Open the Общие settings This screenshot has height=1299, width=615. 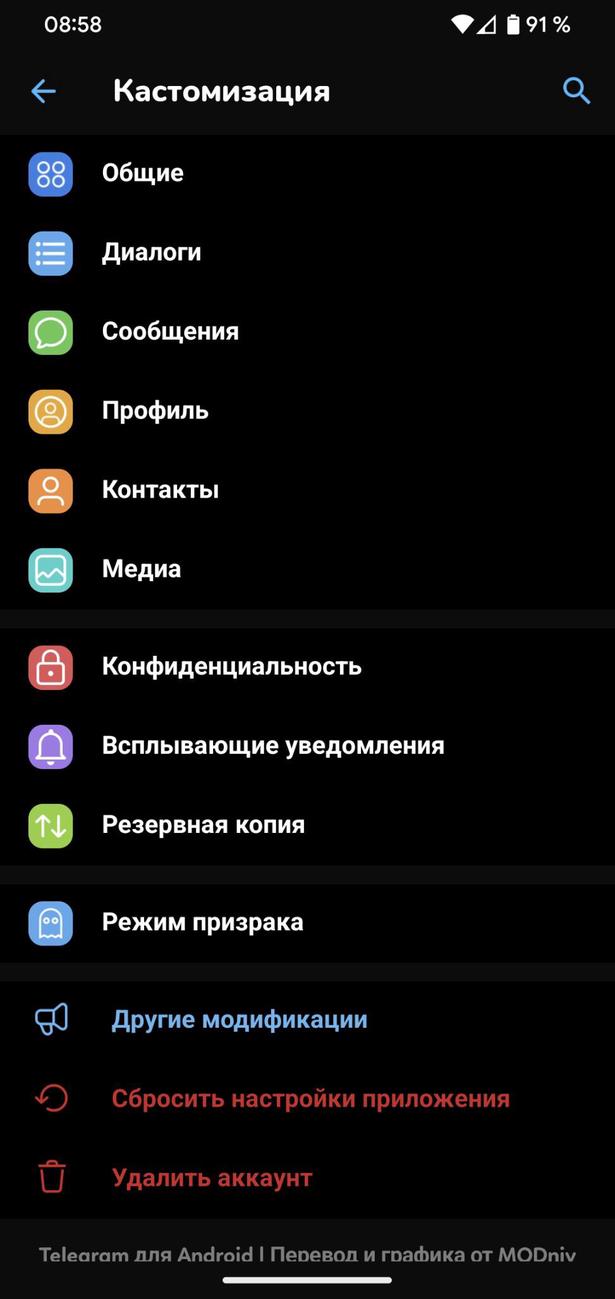[x=142, y=173]
